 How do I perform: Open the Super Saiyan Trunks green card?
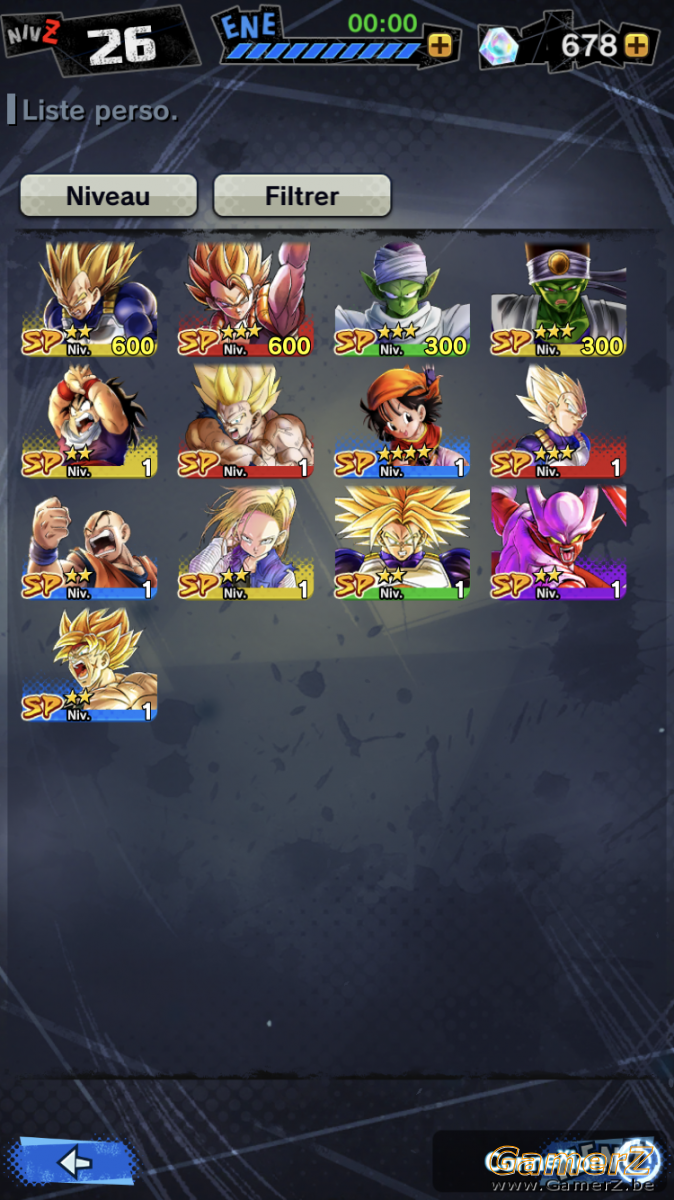[x=402, y=543]
